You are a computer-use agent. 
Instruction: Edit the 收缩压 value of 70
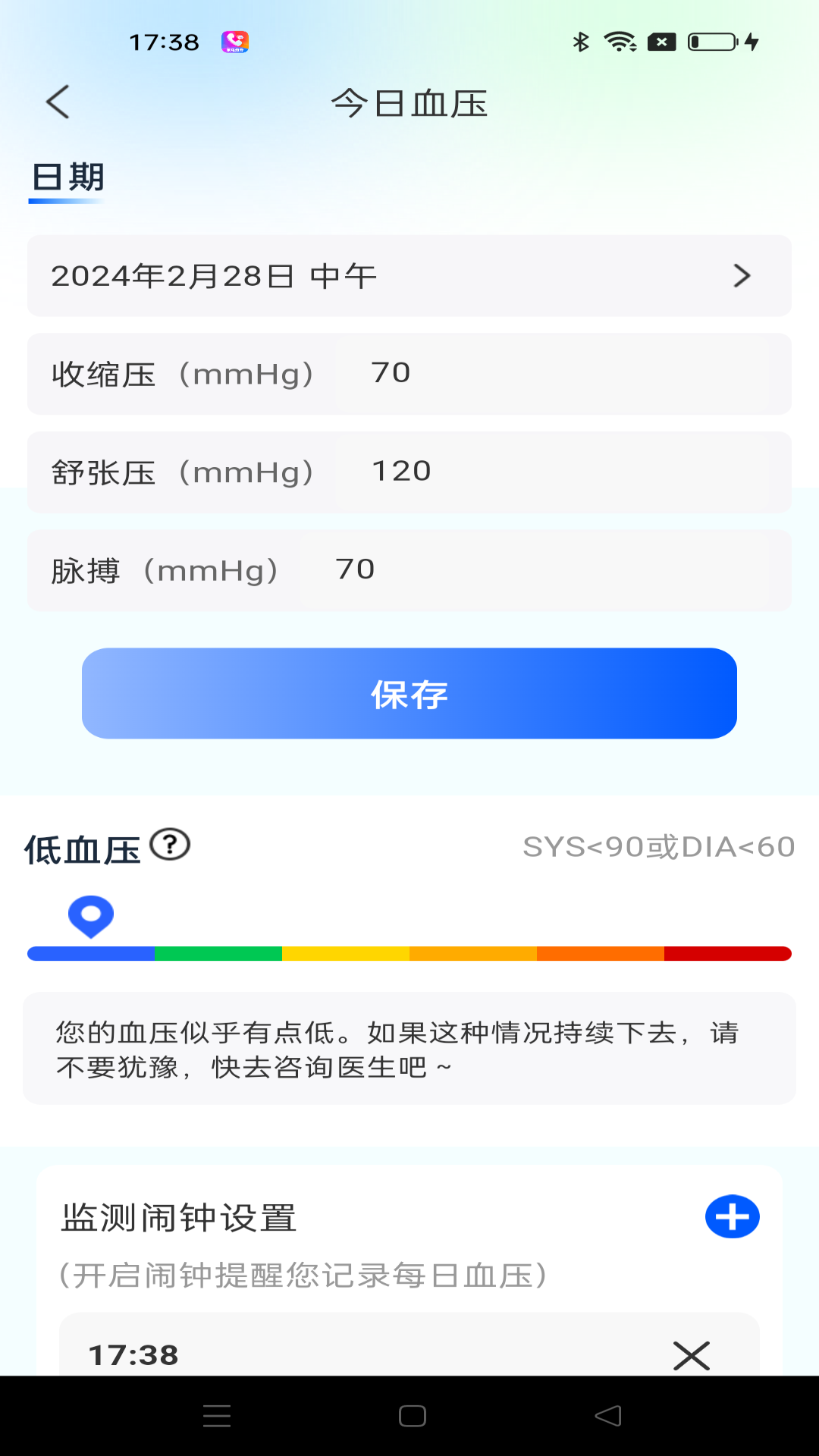pyautogui.click(x=391, y=372)
